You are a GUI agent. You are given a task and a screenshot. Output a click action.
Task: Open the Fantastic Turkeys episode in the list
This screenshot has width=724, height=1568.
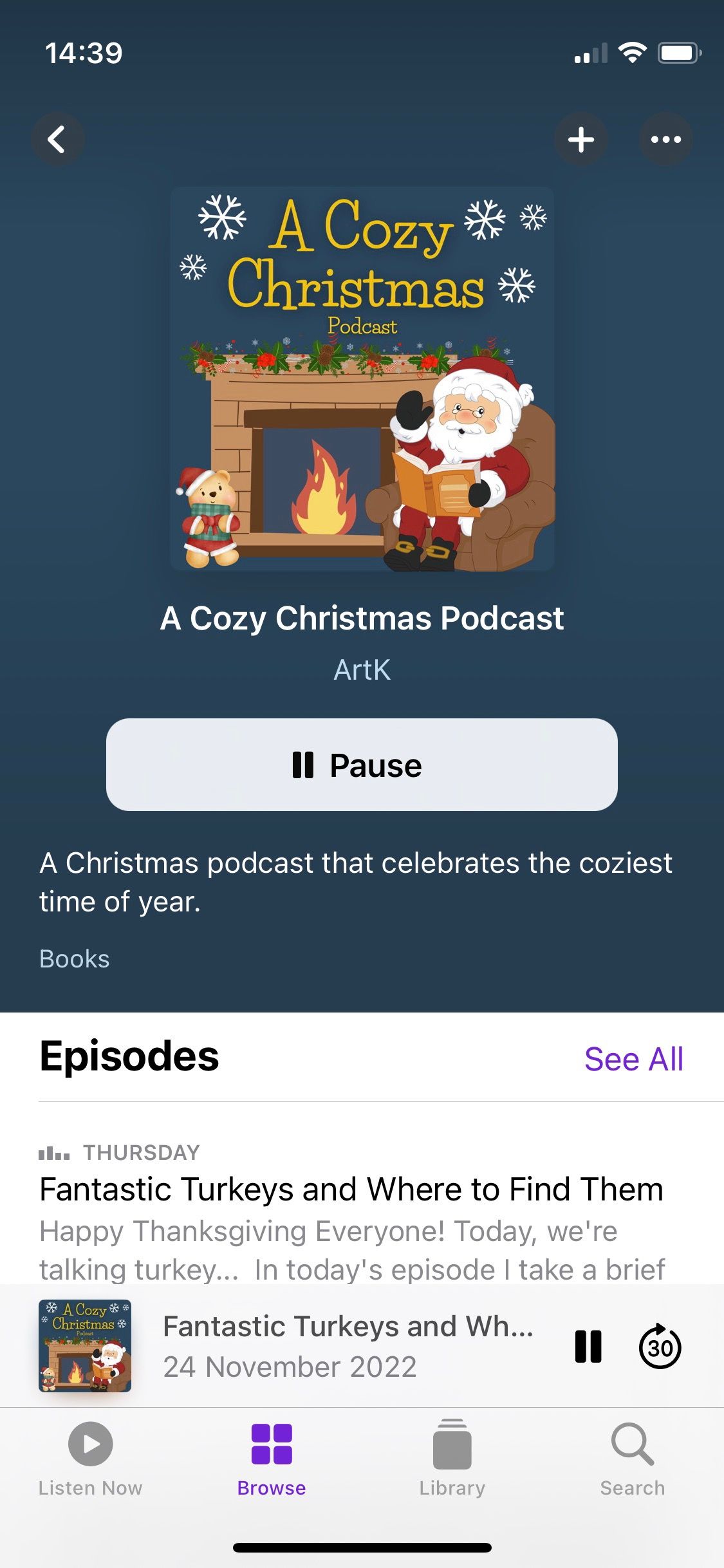pos(351,1190)
